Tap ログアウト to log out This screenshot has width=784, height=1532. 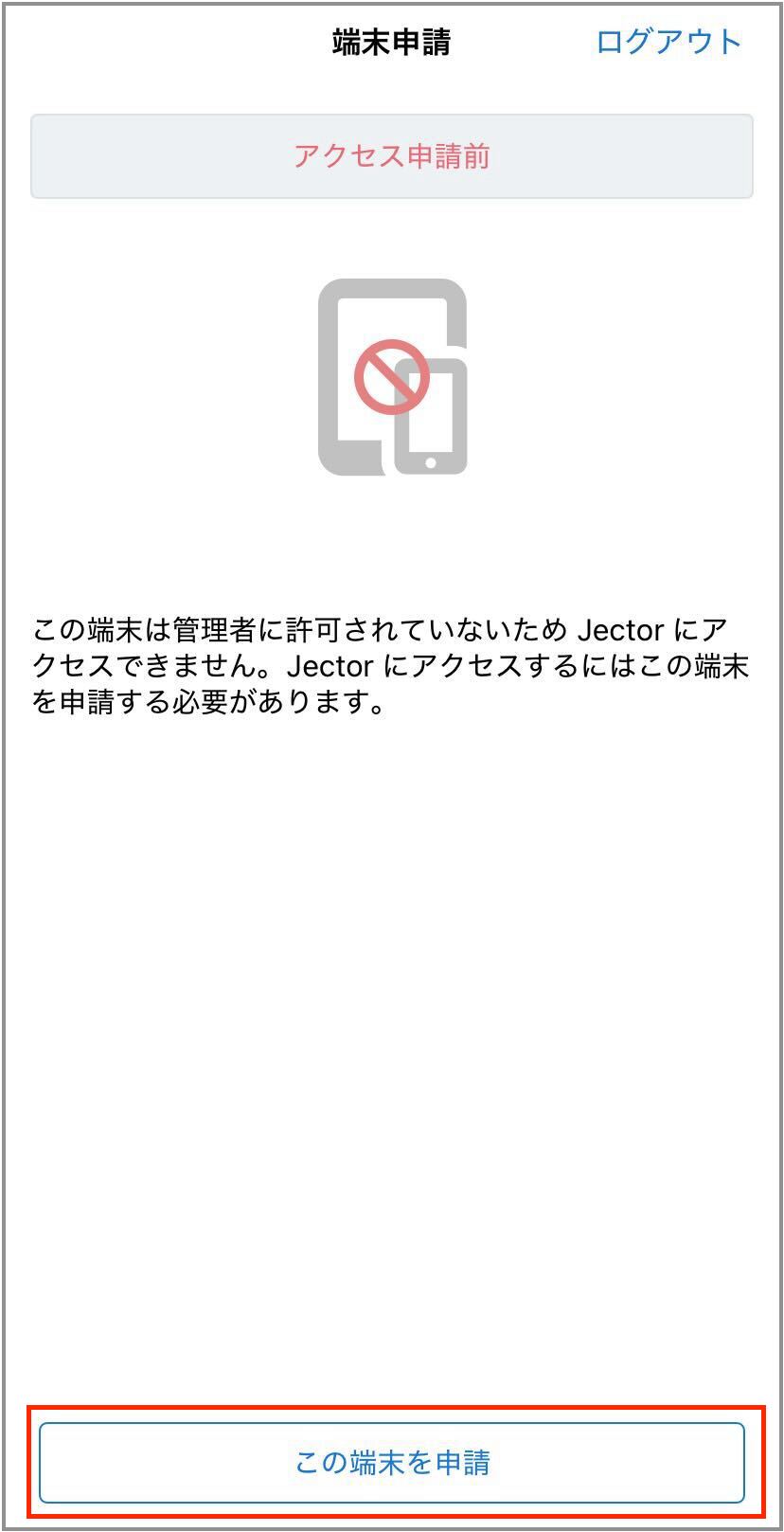point(668,42)
